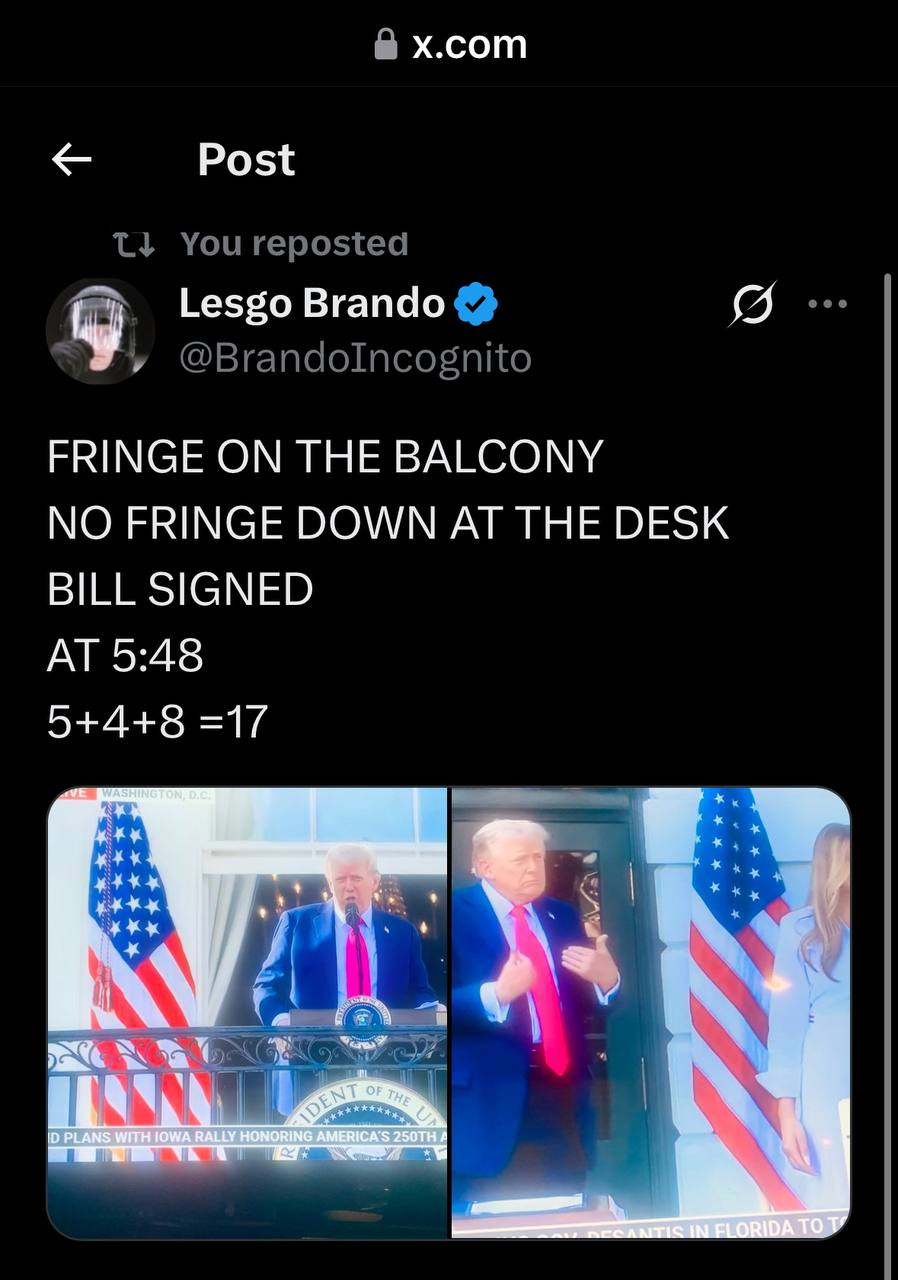Open the balcony podium photo on the left

[x=248, y=1010]
